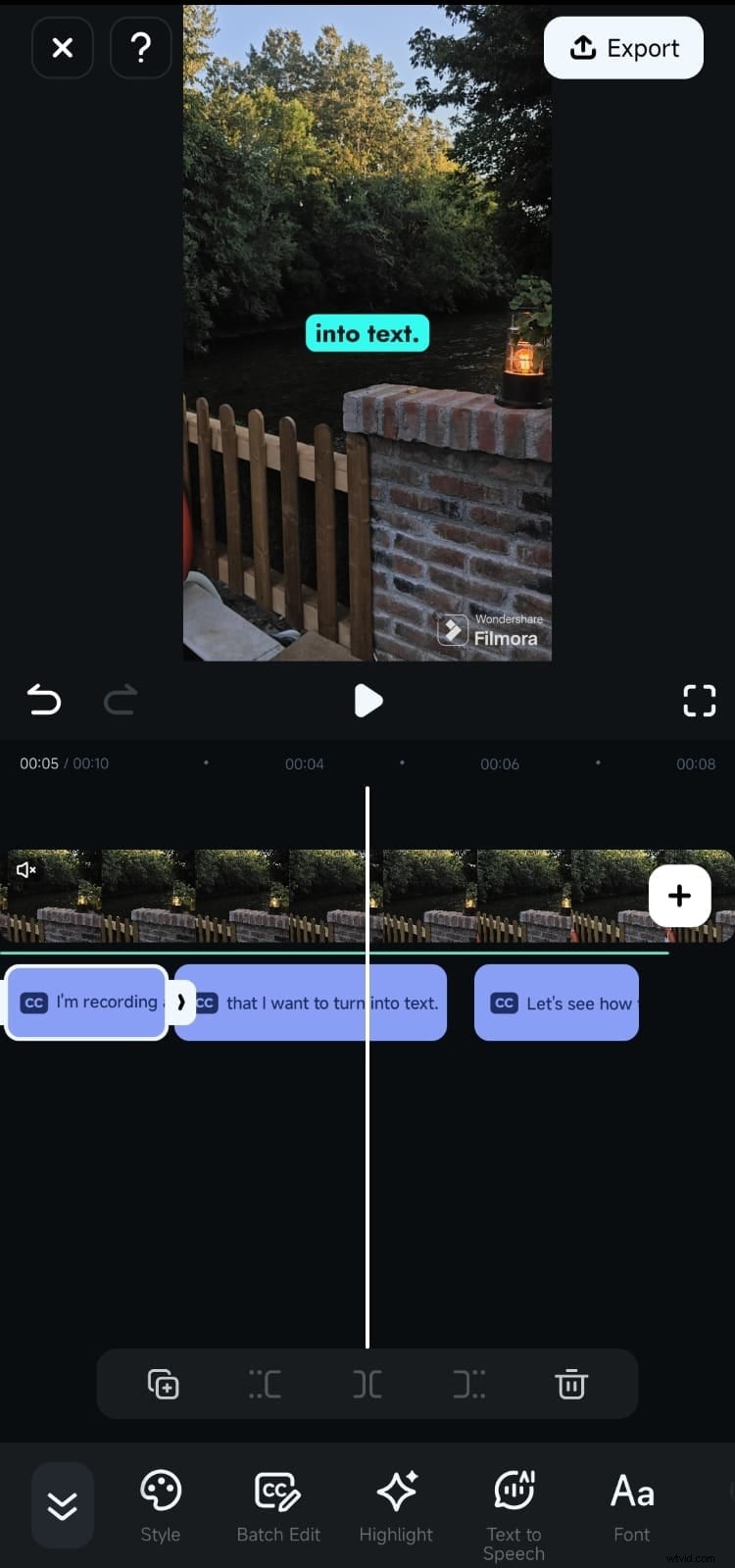Screen dimensions: 735x1568
Task: Redo the last undone edit
Action: (120, 701)
